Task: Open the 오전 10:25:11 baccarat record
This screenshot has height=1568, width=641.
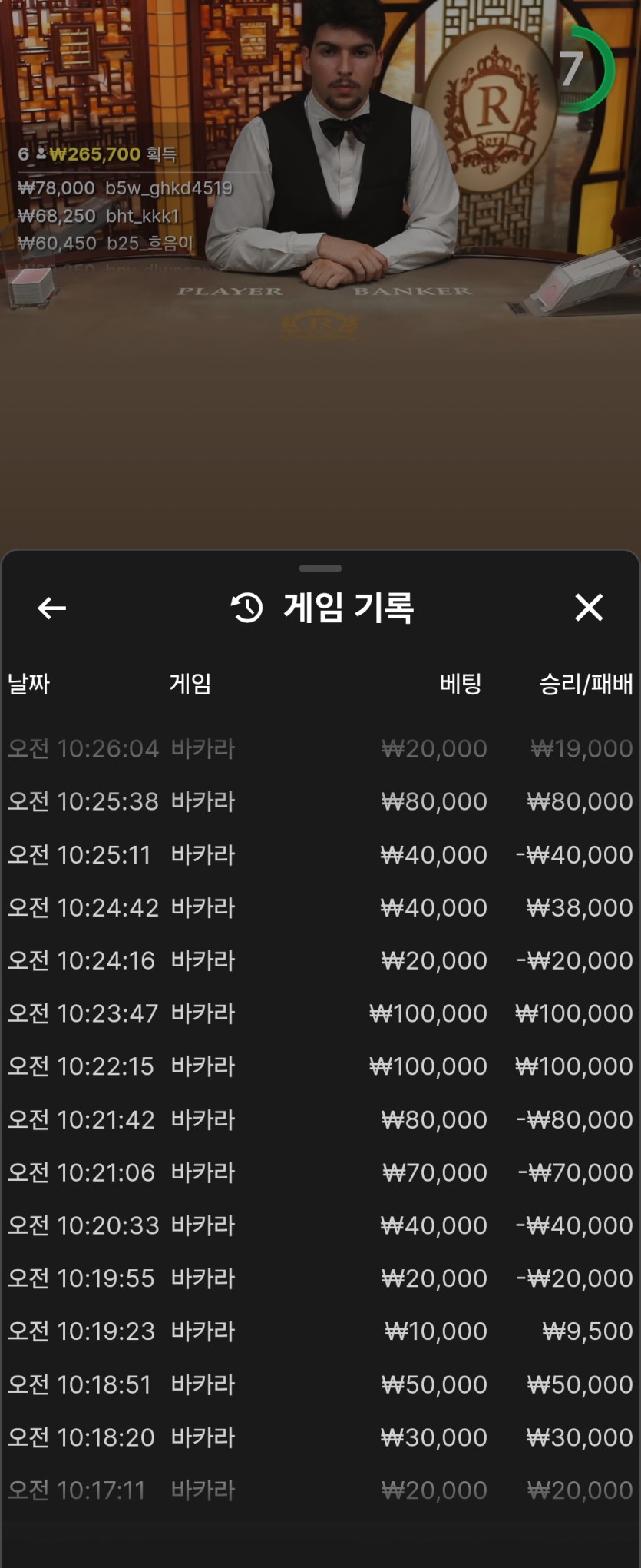Action: (x=320, y=854)
